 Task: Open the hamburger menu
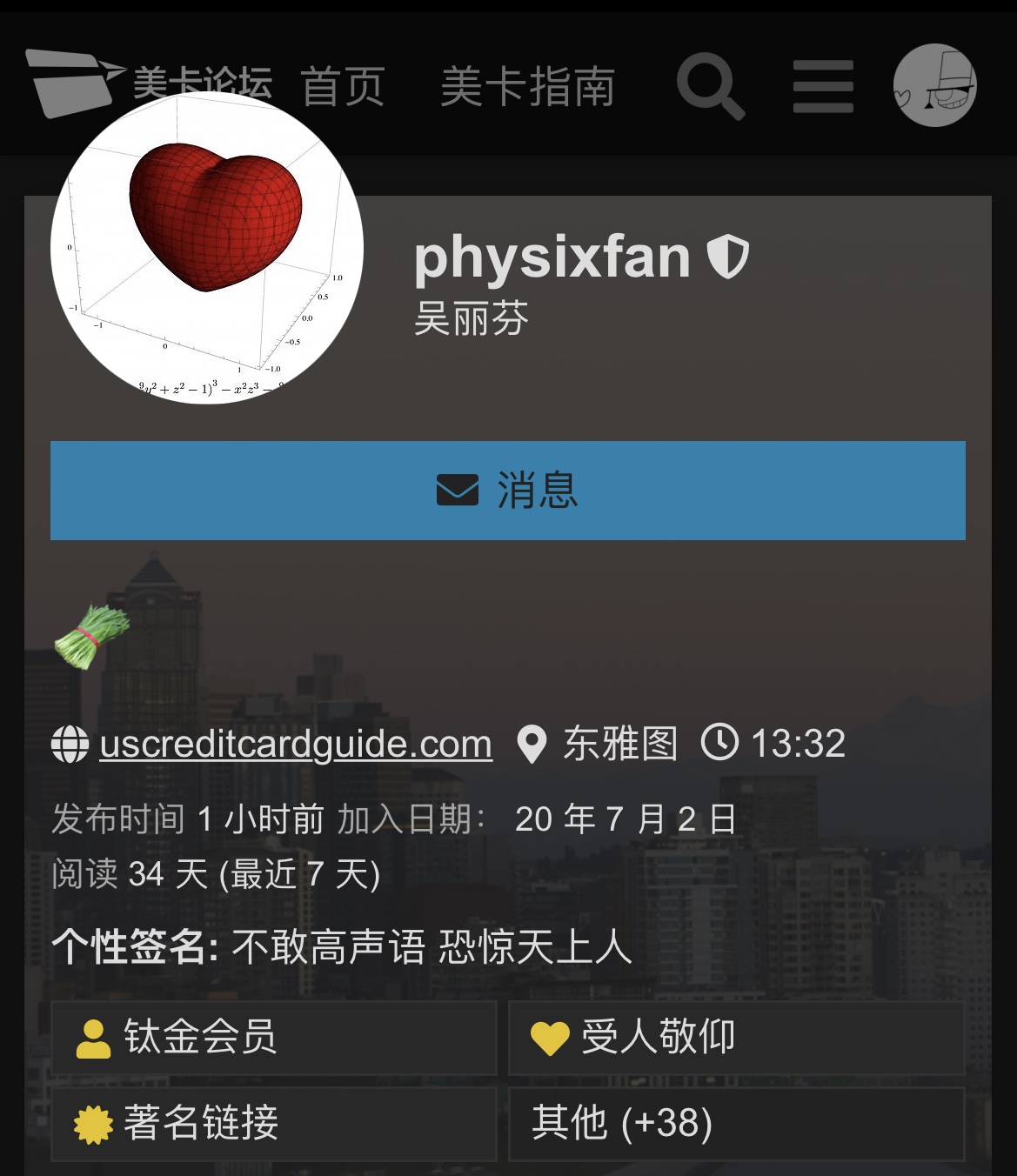point(823,86)
